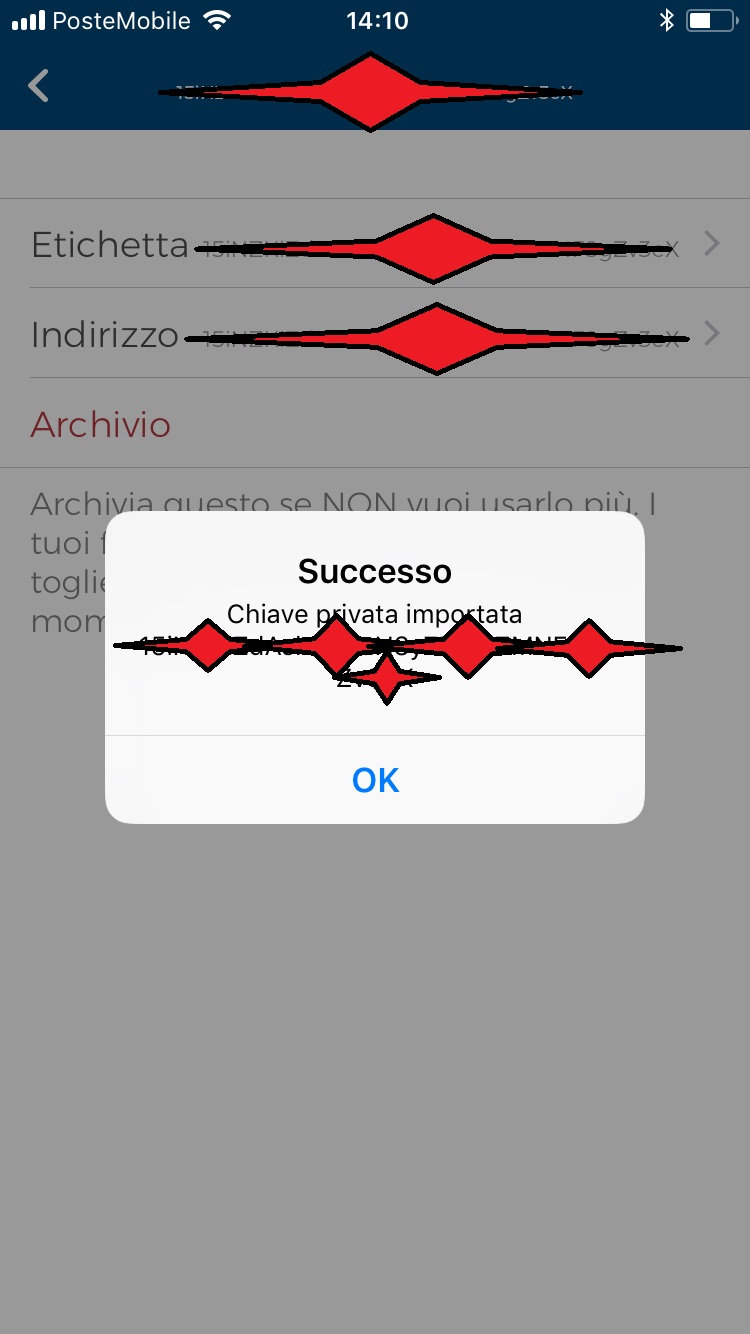The height and width of the screenshot is (1334, 750).
Task: Tap the Archivio option
Action: (x=101, y=425)
